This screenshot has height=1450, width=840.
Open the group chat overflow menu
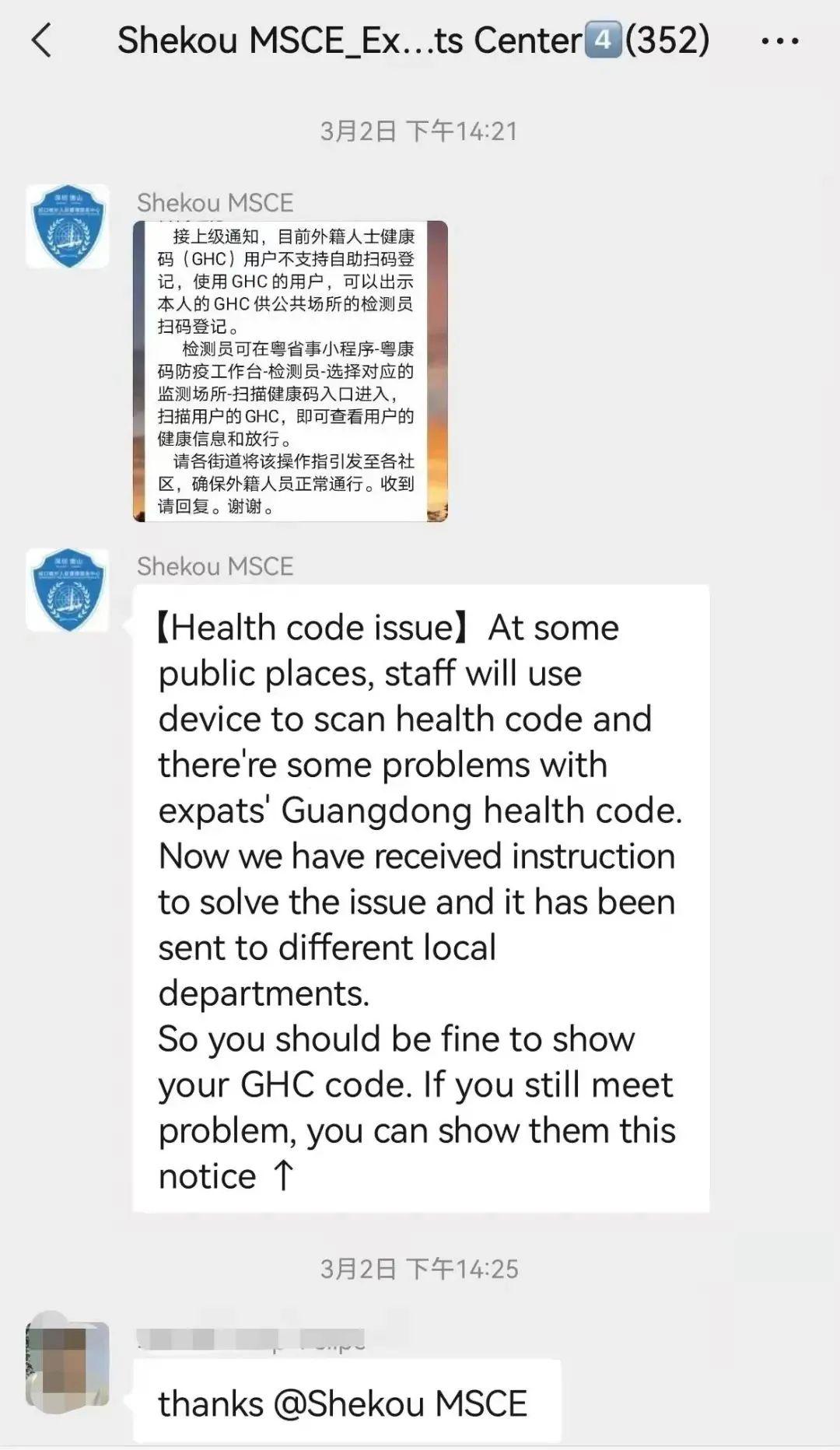coord(779,40)
